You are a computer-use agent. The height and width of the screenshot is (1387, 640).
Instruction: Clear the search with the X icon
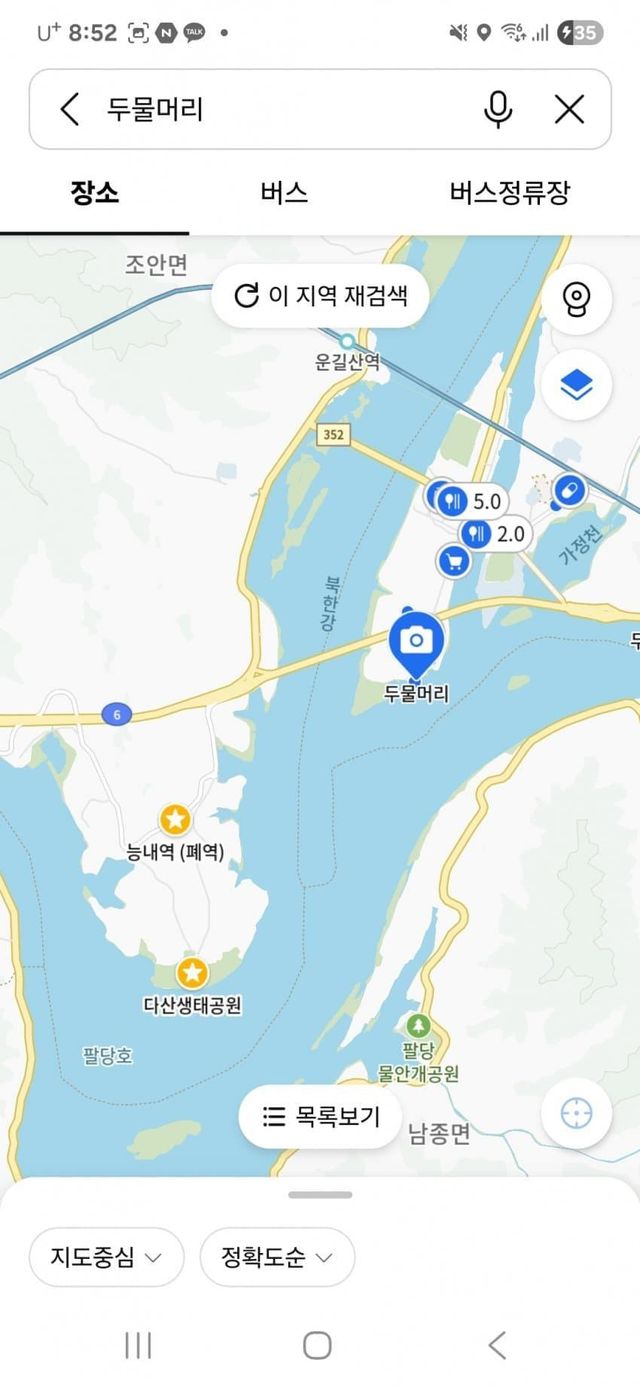click(x=569, y=109)
